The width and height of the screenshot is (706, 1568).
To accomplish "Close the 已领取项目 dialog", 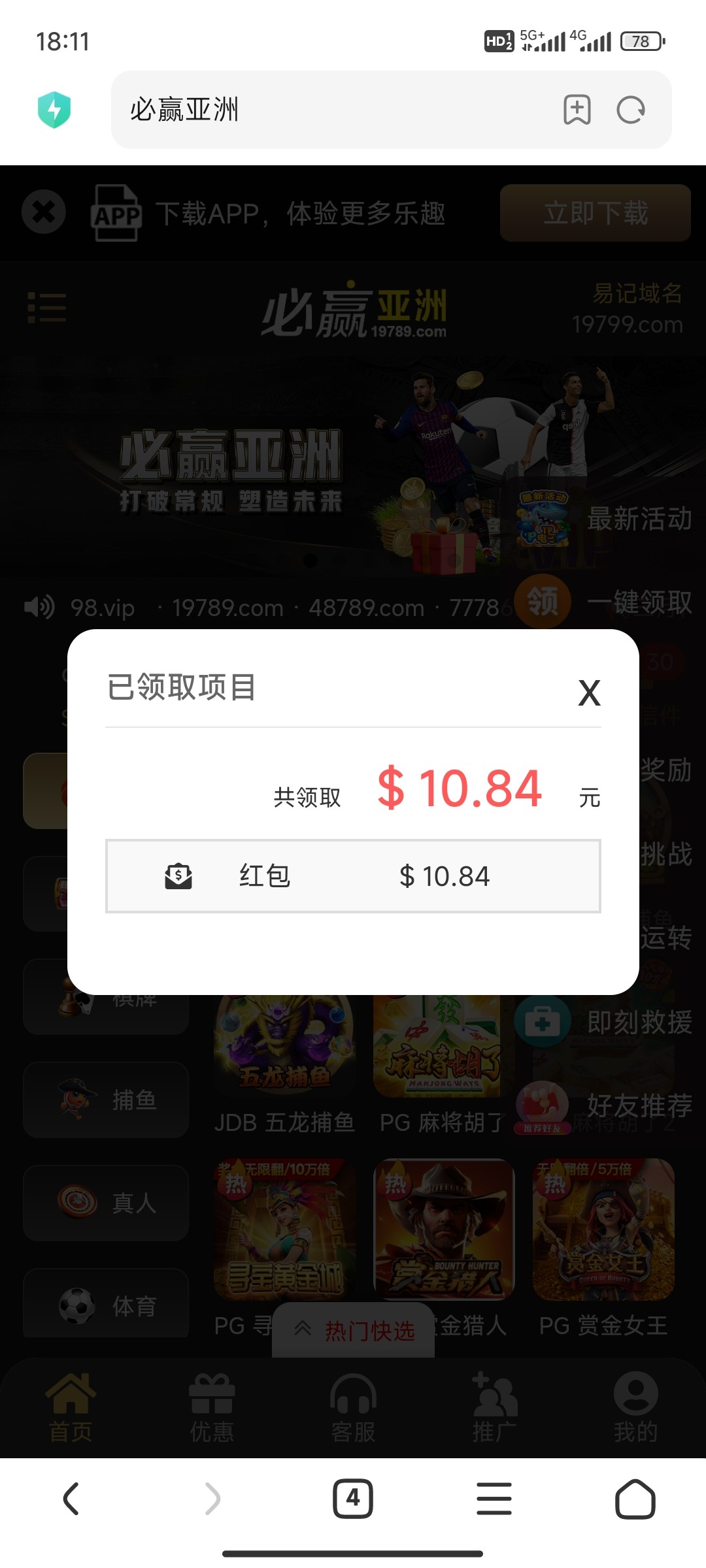I will pos(589,693).
